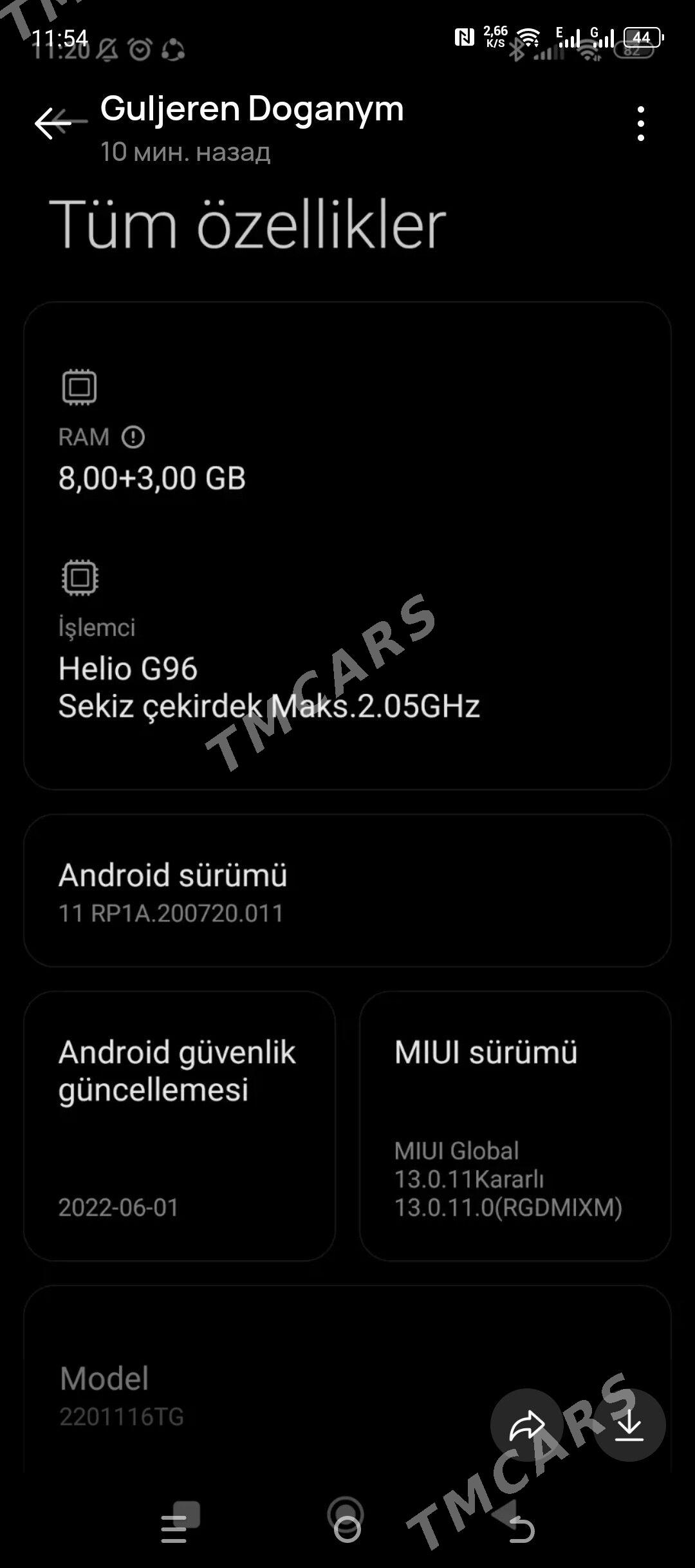Screen dimensions: 695x1568
Task: Share this image using the forward arrow
Action: click(x=527, y=1425)
